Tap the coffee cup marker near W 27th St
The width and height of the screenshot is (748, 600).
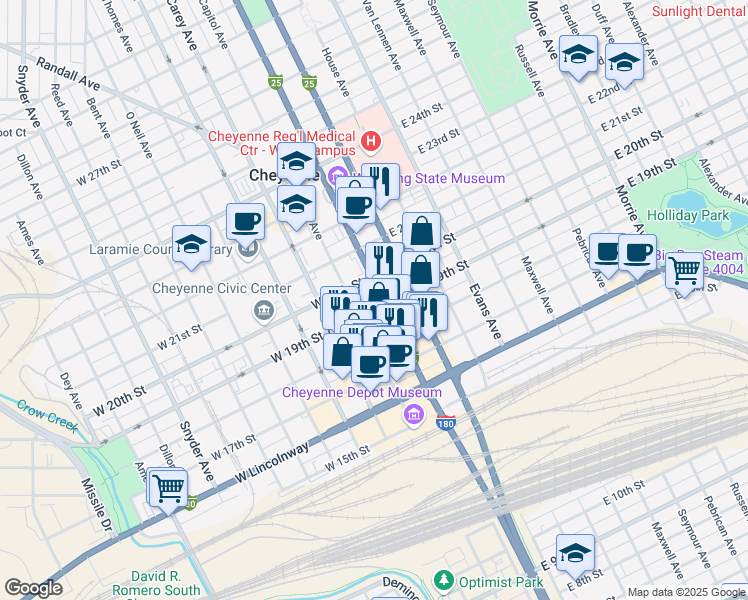(x=245, y=222)
